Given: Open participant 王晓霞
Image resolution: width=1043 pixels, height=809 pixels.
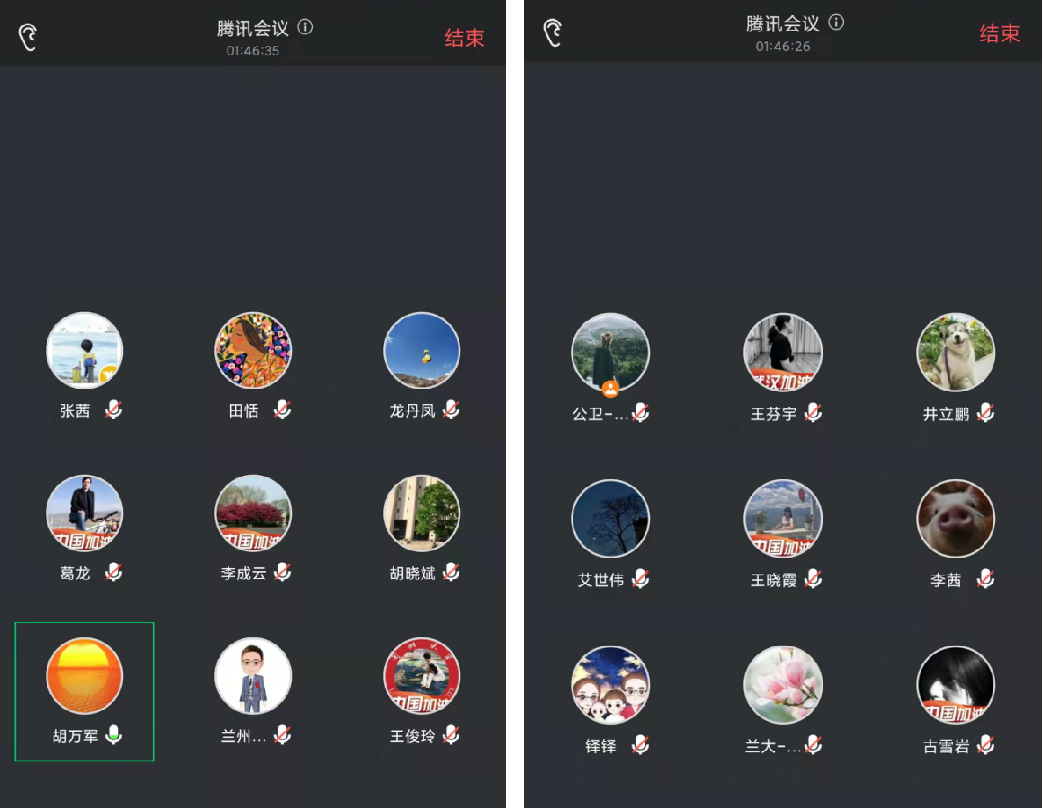Looking at the screenshot, I should 782,519.
